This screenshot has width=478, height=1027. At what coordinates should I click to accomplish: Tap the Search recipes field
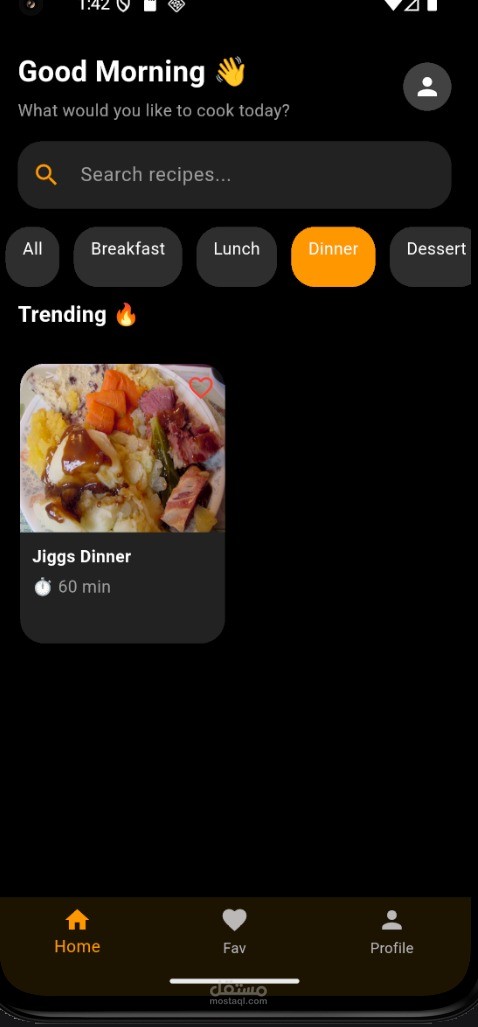pos(234,175)
